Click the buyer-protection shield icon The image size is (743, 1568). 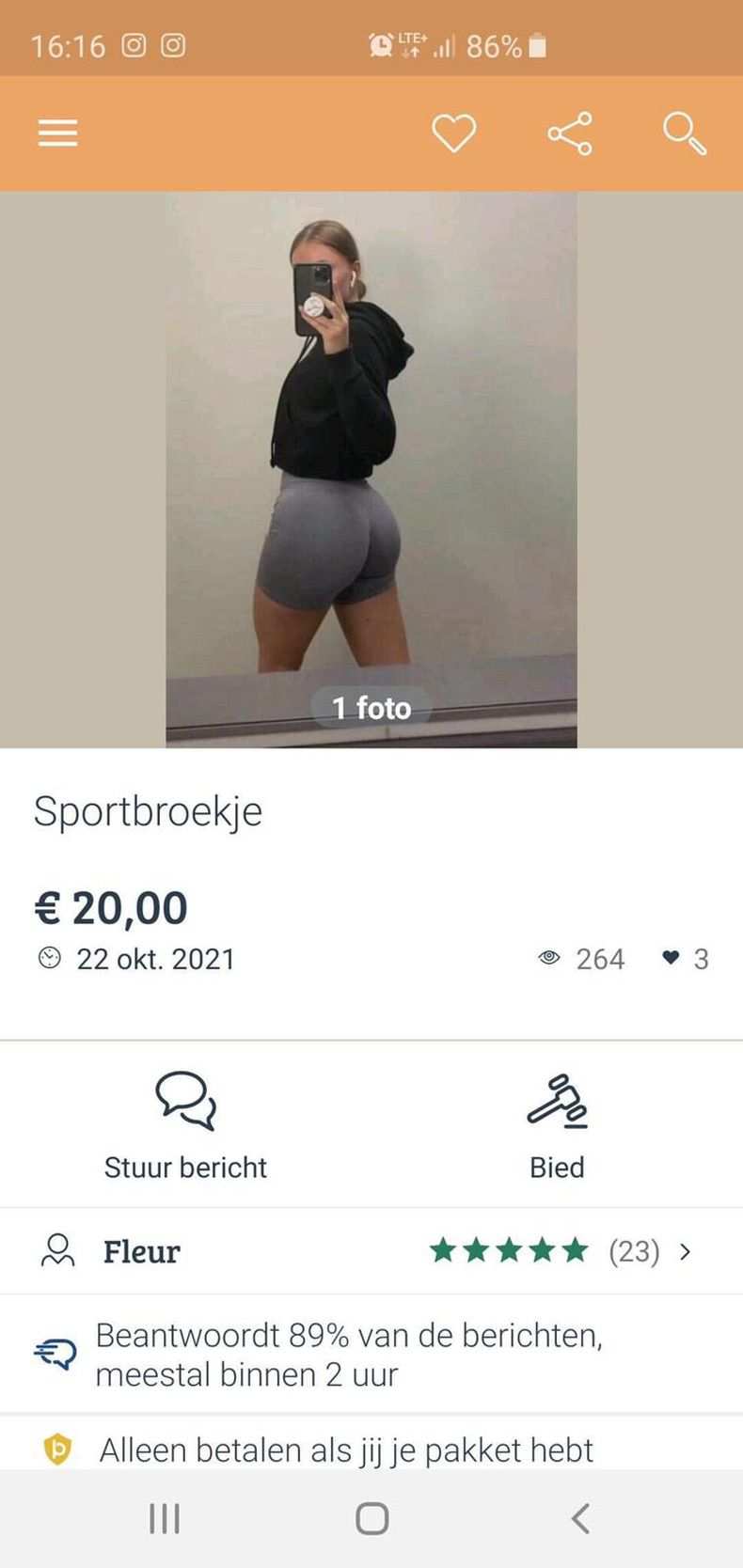click(56, 1450)
